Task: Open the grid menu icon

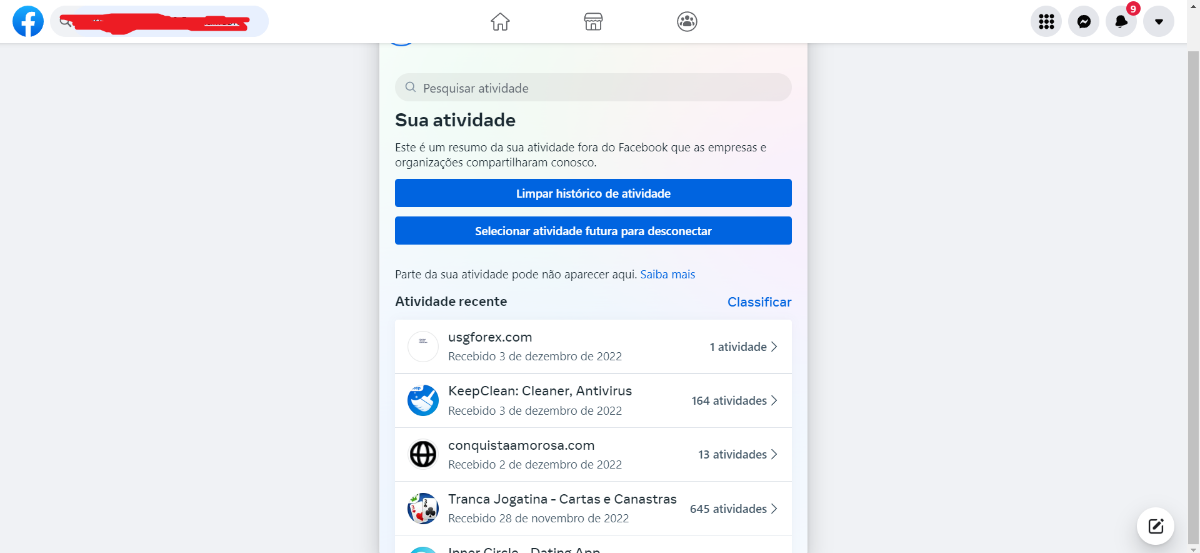Action: pyautogui.click(x=1046, y=21)
